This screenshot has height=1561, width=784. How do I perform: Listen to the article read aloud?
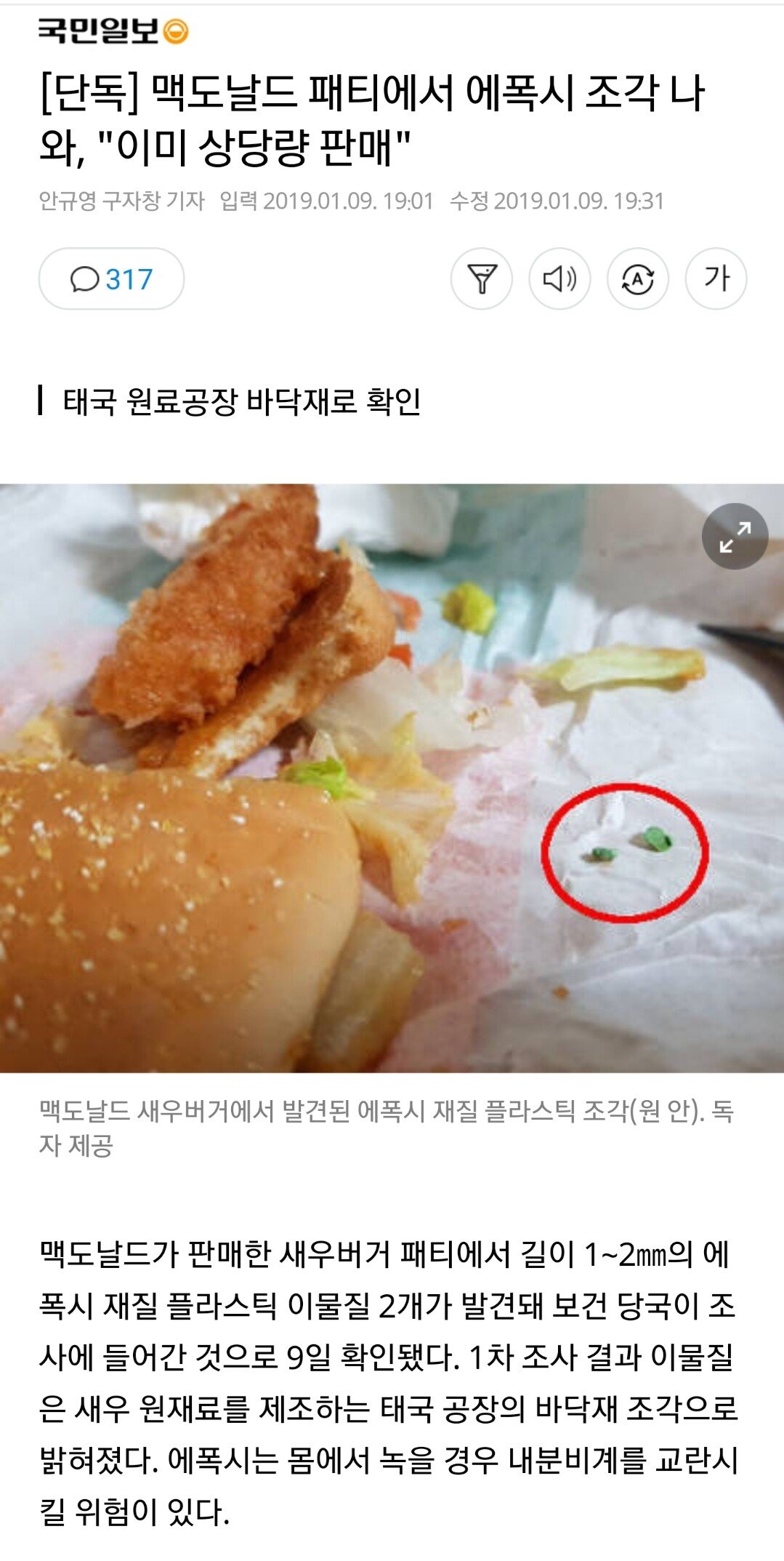click(559, 279)
